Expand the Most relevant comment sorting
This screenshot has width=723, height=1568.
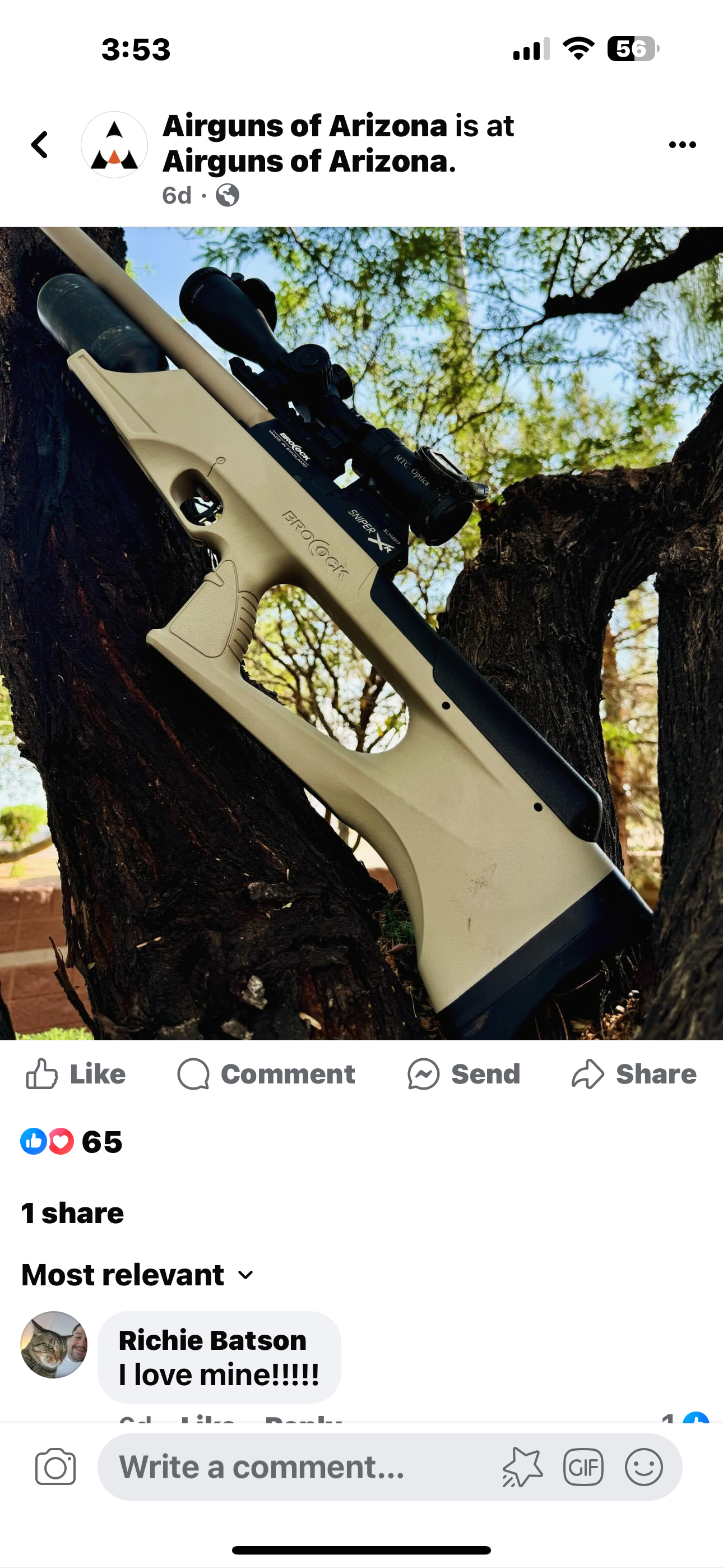pos(137,1275)
